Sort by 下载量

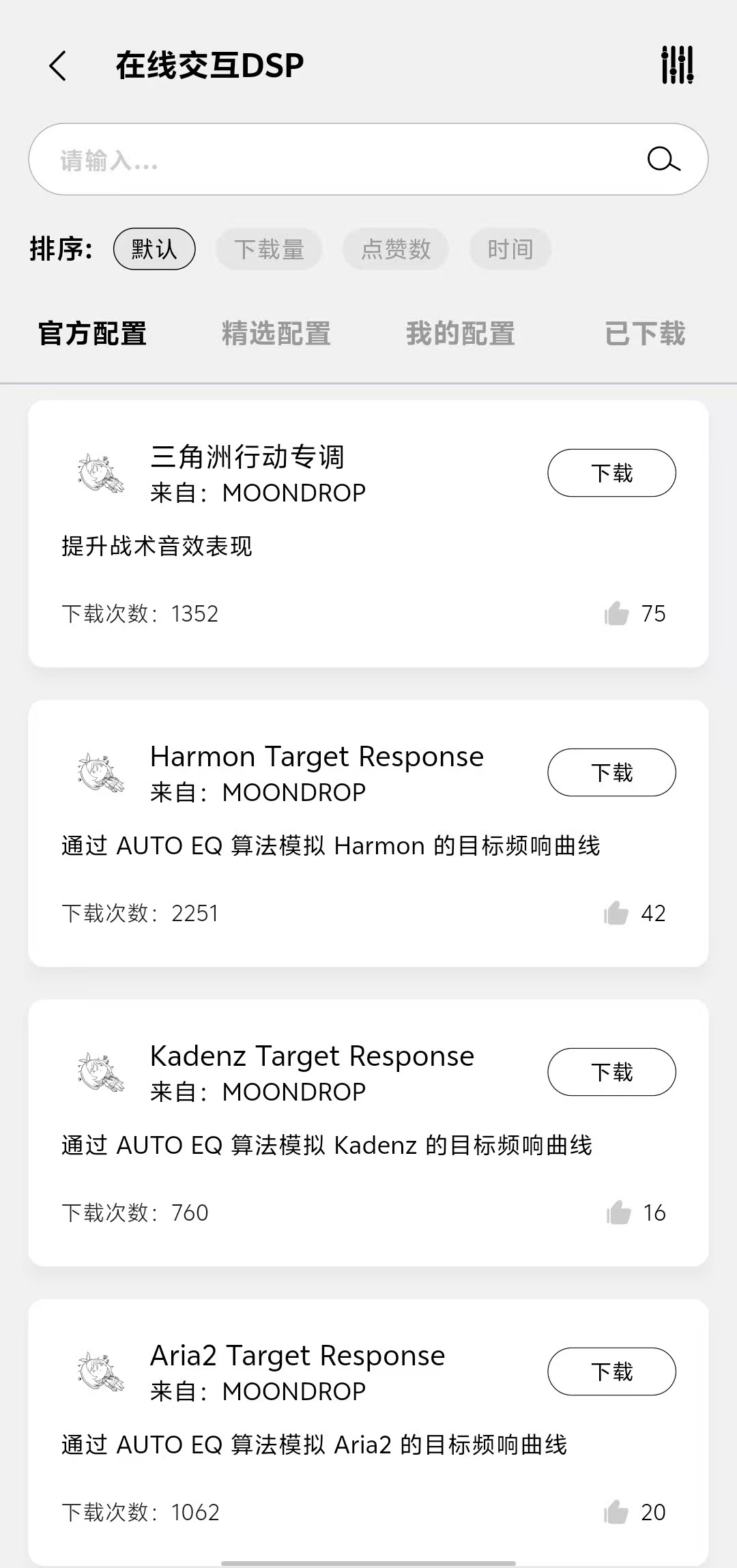(269, 249)
